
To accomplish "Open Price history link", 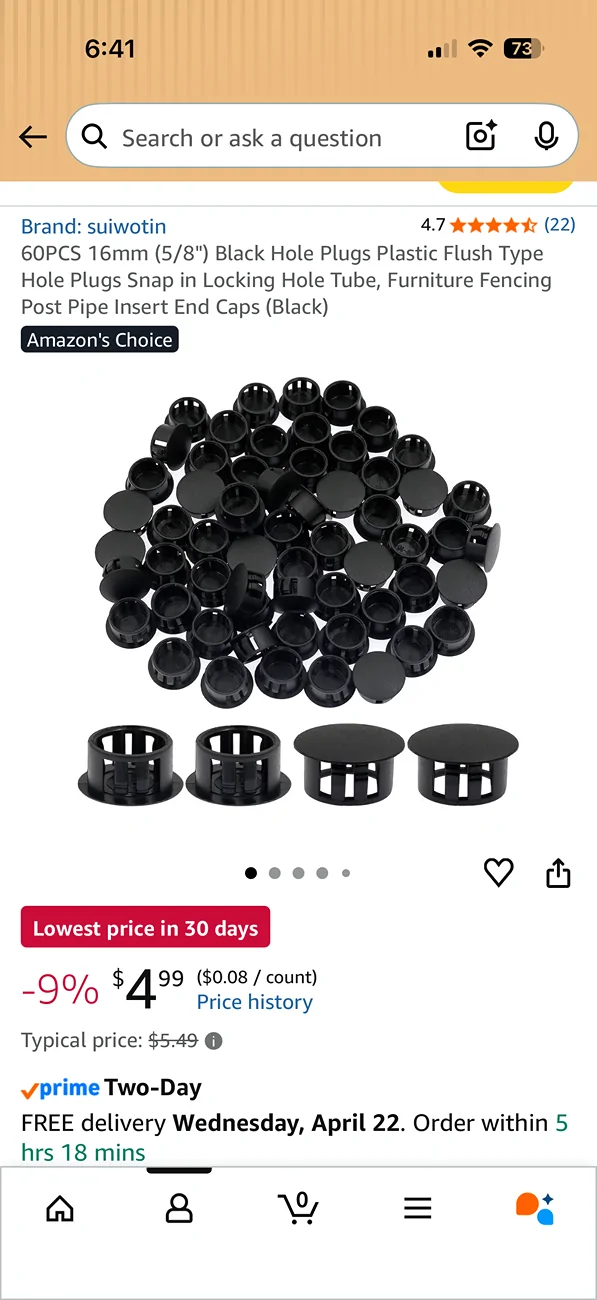I will (255, 1002).
